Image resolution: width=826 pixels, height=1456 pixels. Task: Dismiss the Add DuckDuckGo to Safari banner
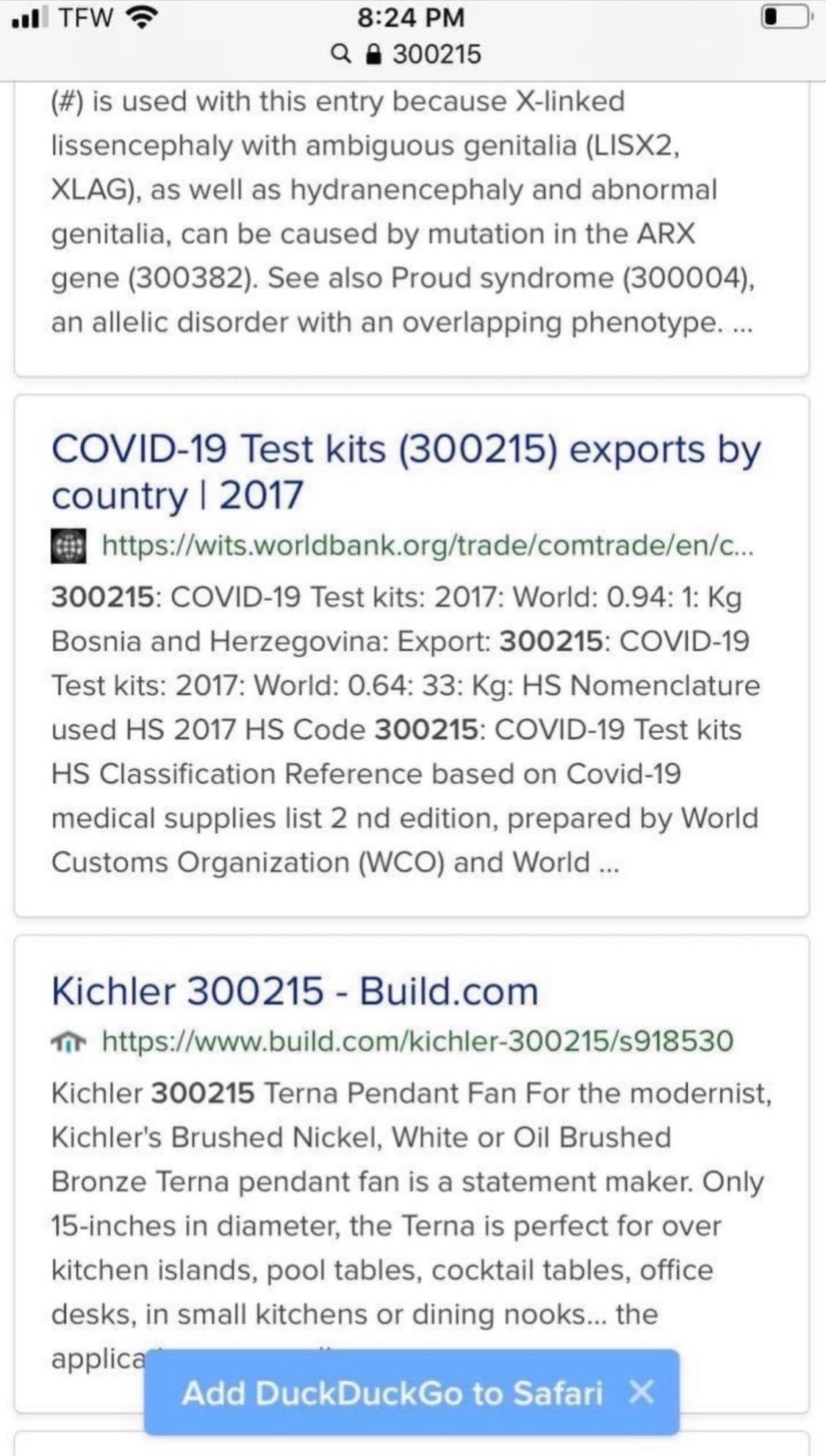[x=642, y=1391]
